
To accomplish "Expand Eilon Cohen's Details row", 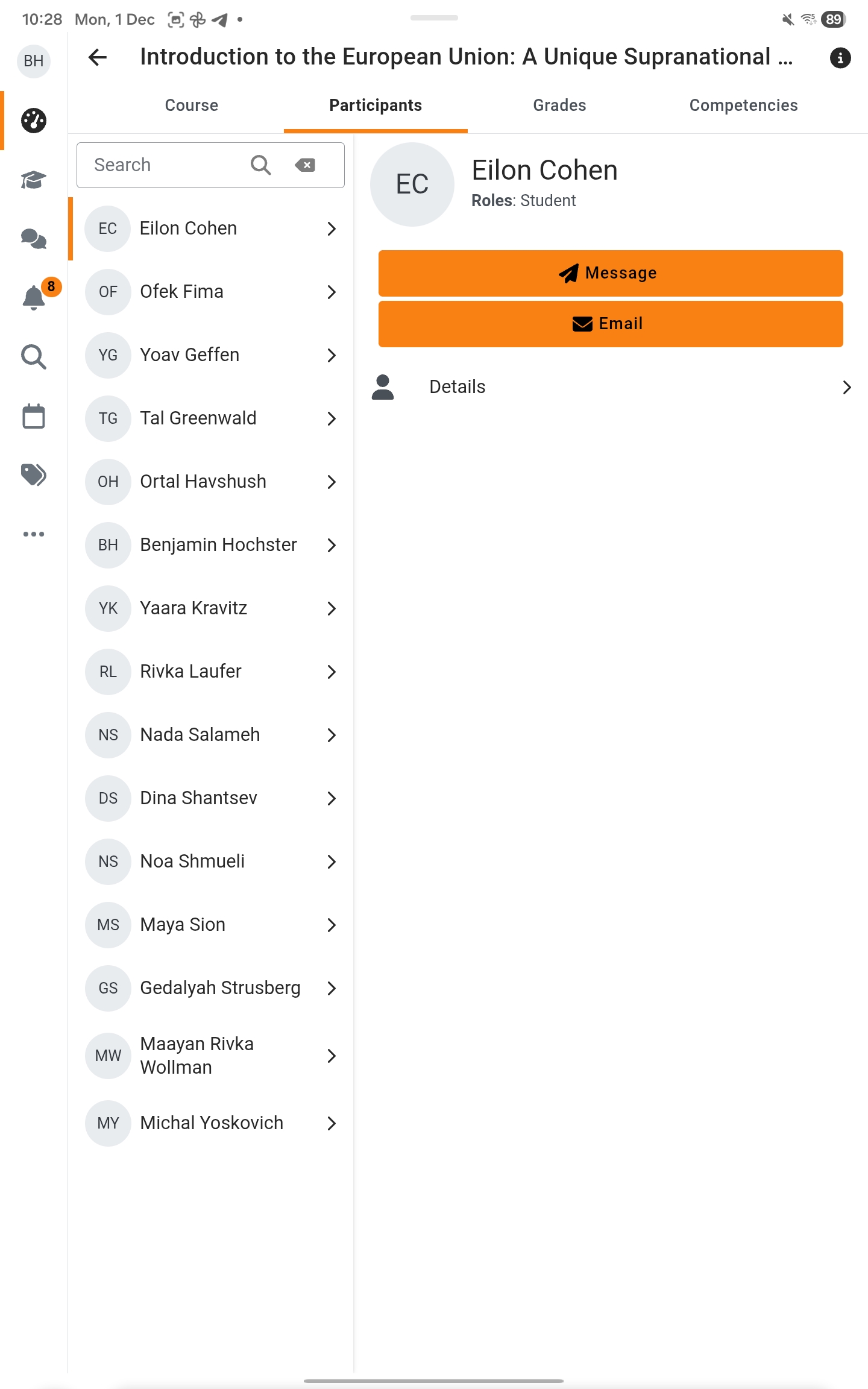I will [x=610, y=387].
